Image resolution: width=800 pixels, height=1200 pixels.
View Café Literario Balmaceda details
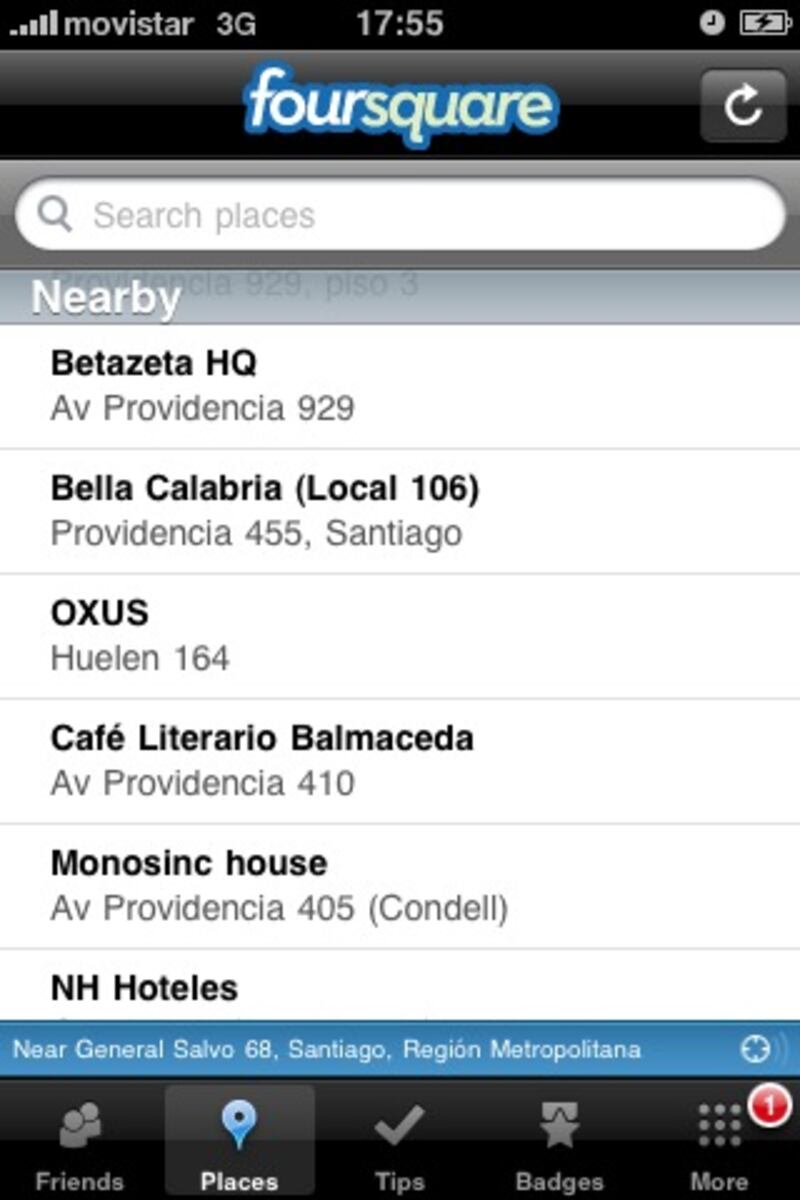click(x=400, y=760)
